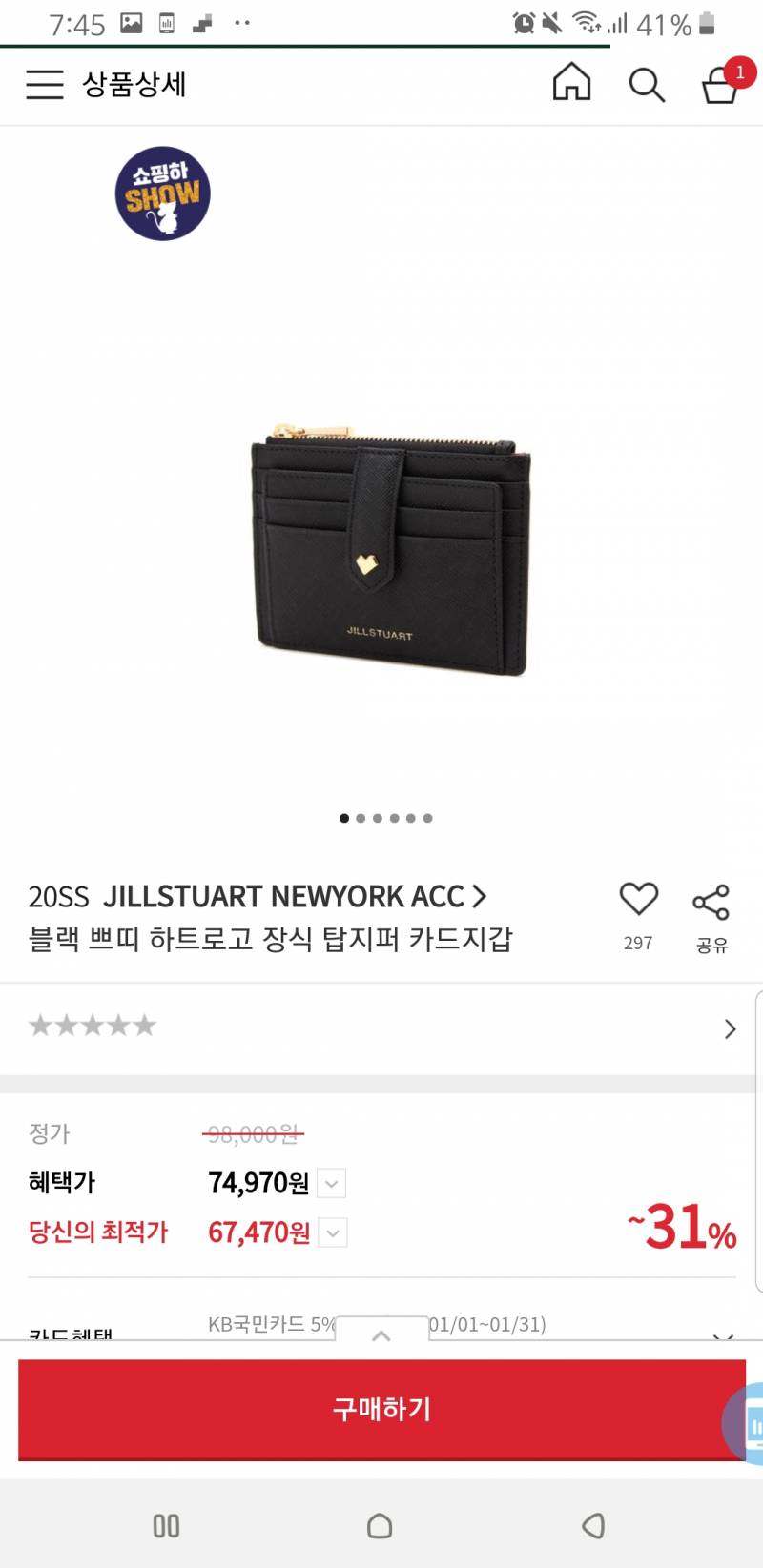Screen dimensions: 763x1568
Task: Open the search magnifier icon
Action: (647, 85)
